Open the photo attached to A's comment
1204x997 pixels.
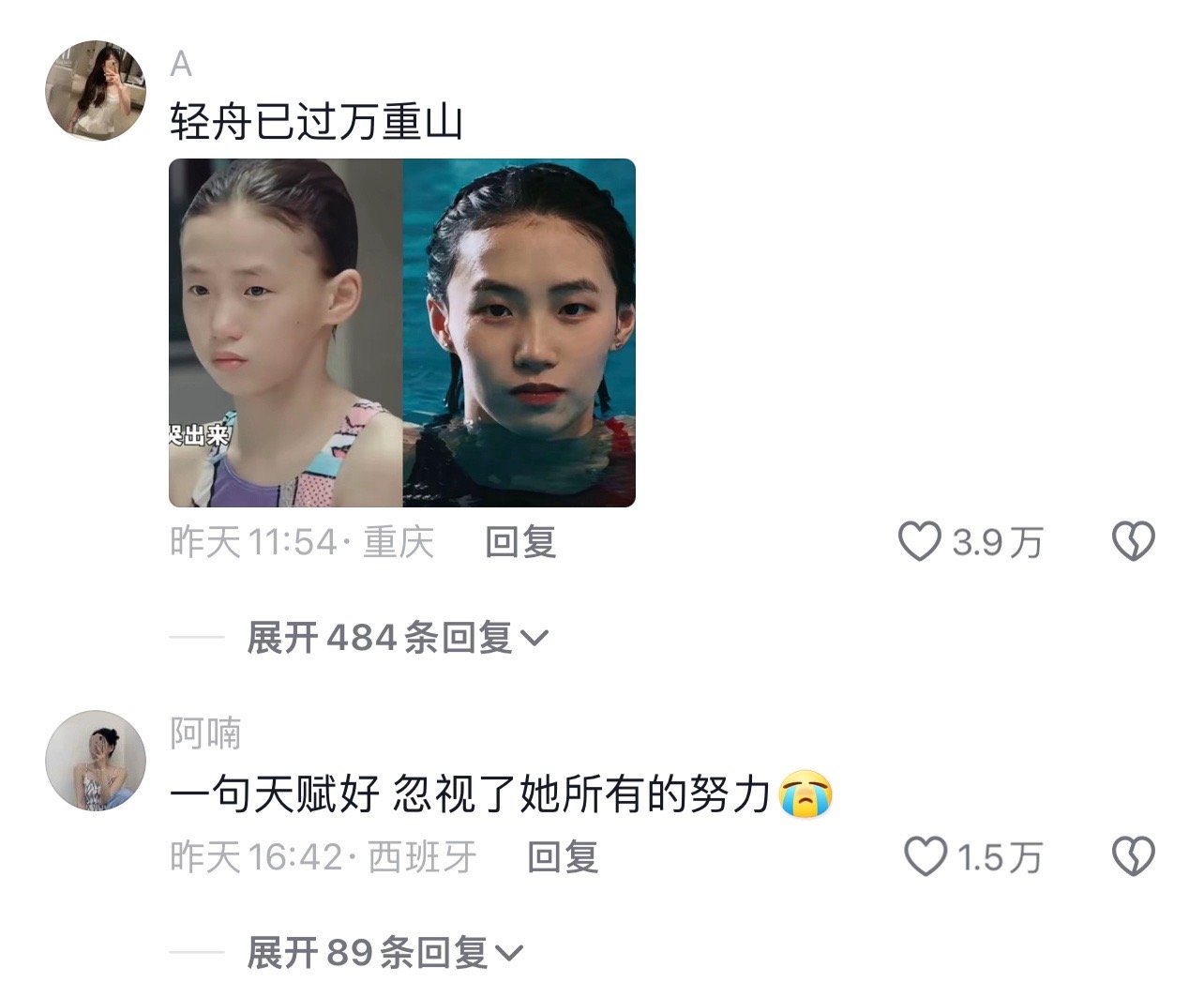pyautogui.click(x=402, y=333)
